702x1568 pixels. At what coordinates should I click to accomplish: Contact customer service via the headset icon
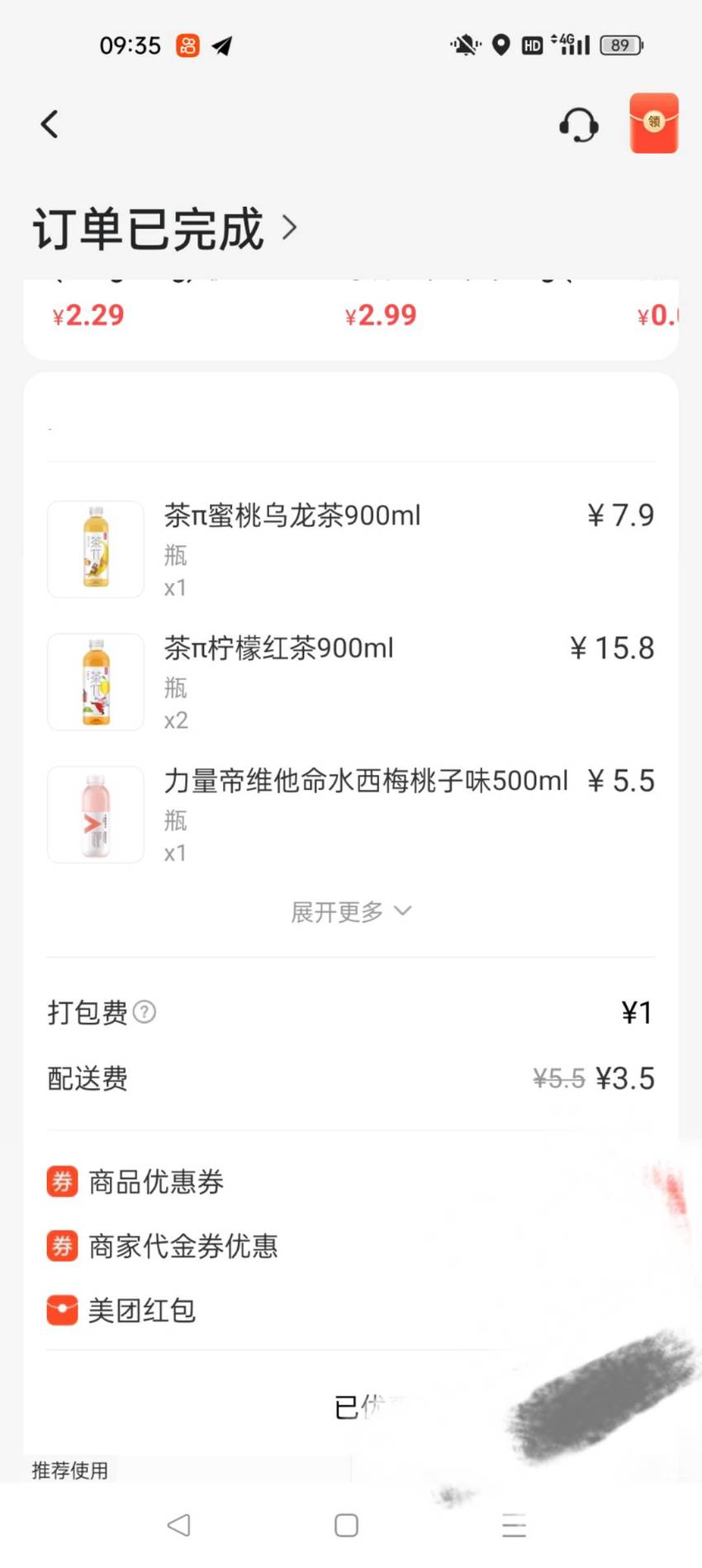click(578, 125)
